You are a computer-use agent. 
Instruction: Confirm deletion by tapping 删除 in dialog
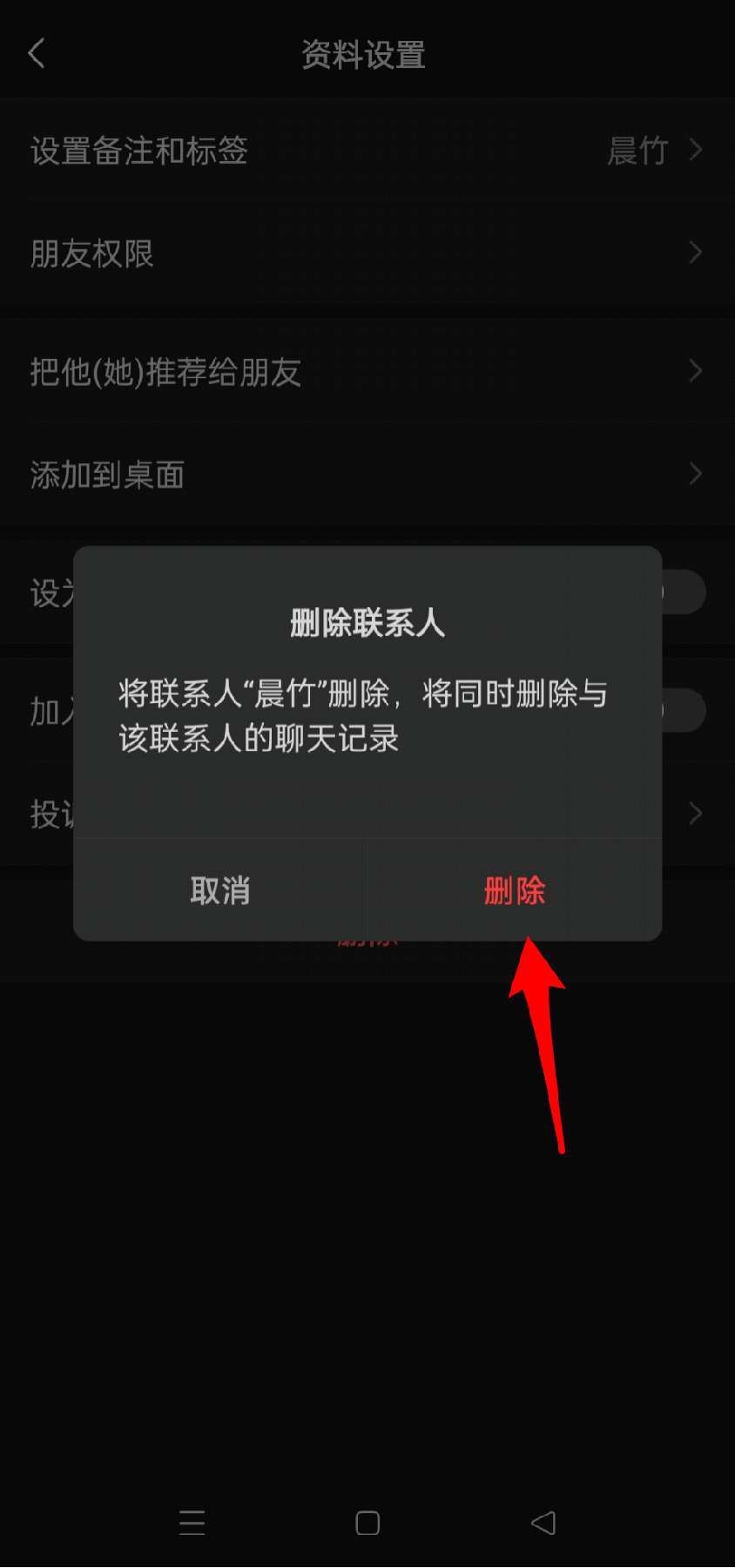pos(514,890)
